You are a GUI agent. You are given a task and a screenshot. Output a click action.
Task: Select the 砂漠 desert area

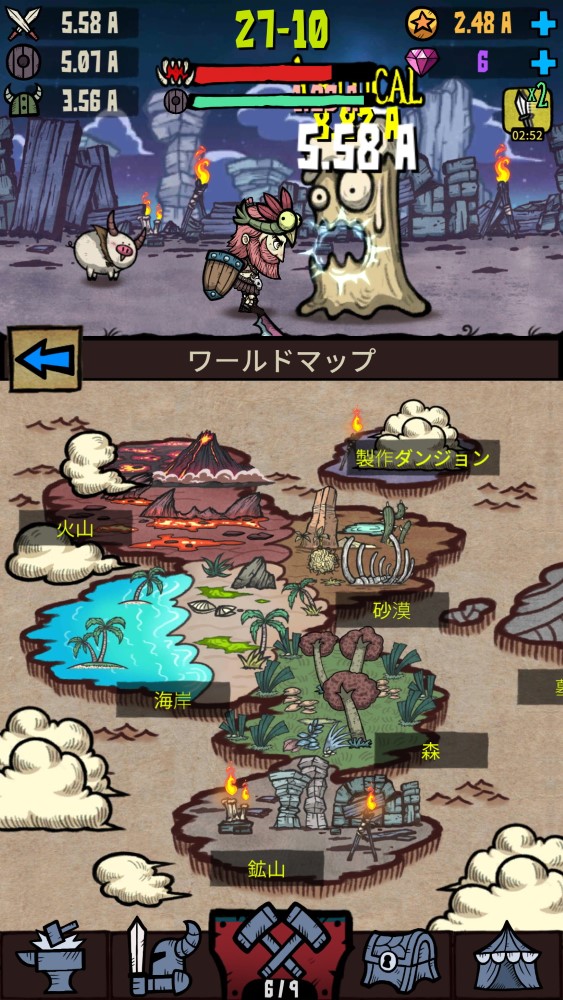(391, 611)
